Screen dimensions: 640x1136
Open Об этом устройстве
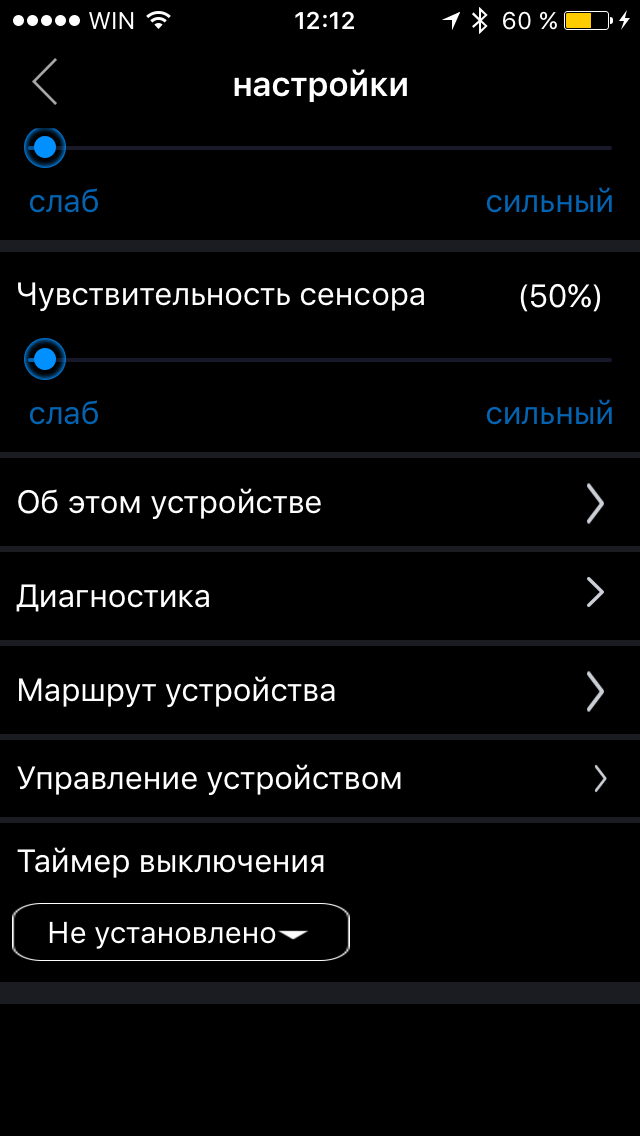pos(320,502)
